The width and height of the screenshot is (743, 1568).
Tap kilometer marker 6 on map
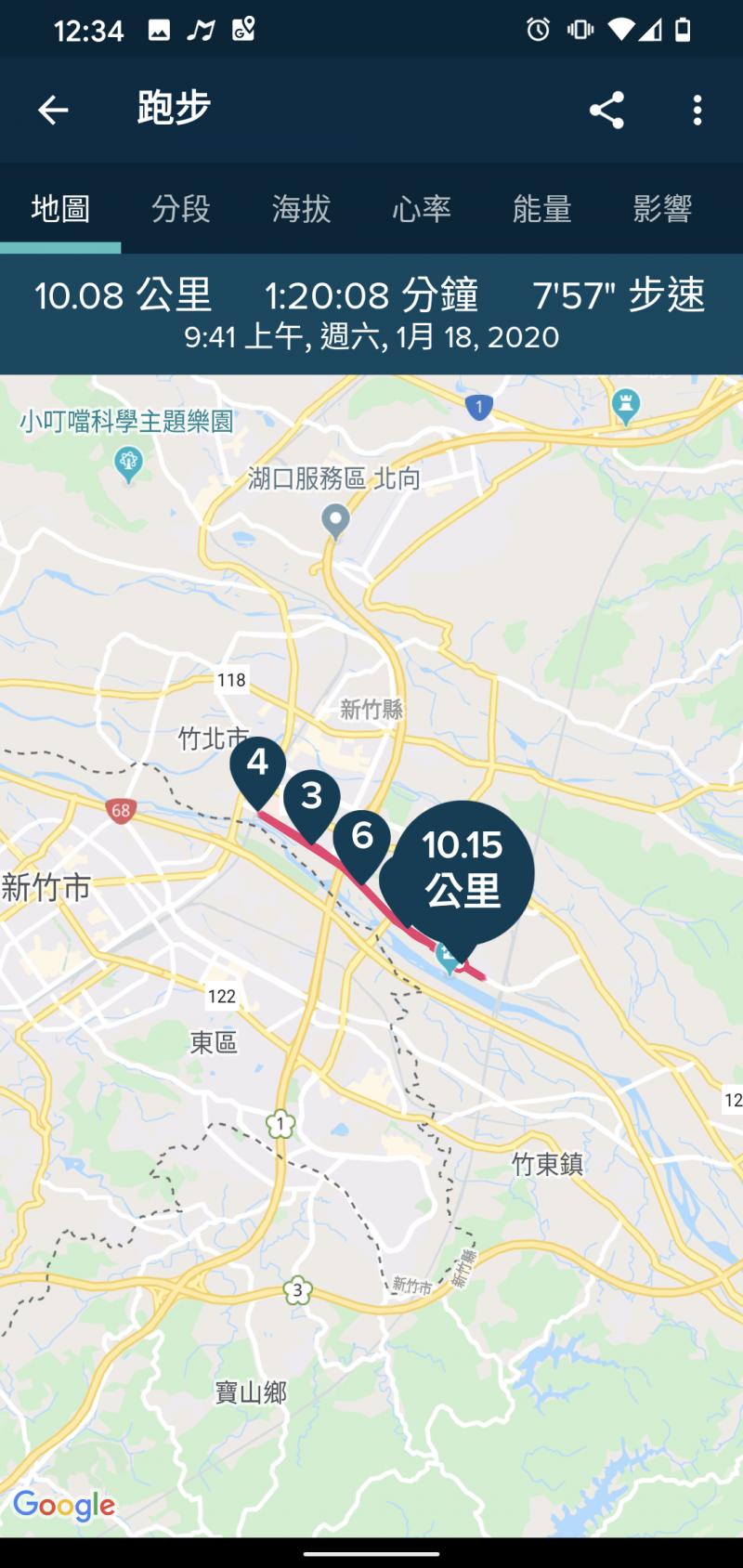[x=362, y=836]
